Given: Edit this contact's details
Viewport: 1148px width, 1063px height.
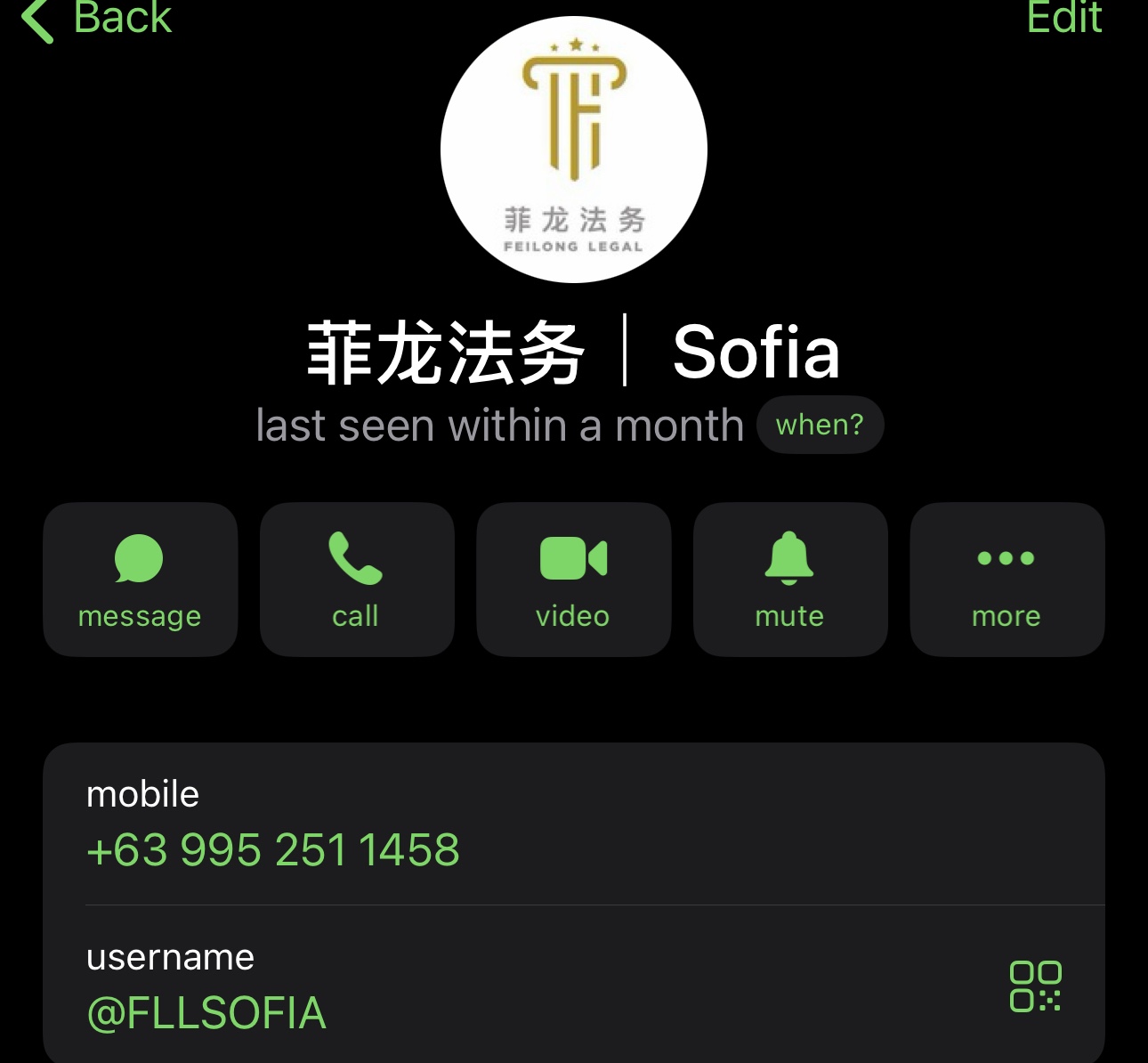Looking at the screenshot, I should [x=1064, y=18].
